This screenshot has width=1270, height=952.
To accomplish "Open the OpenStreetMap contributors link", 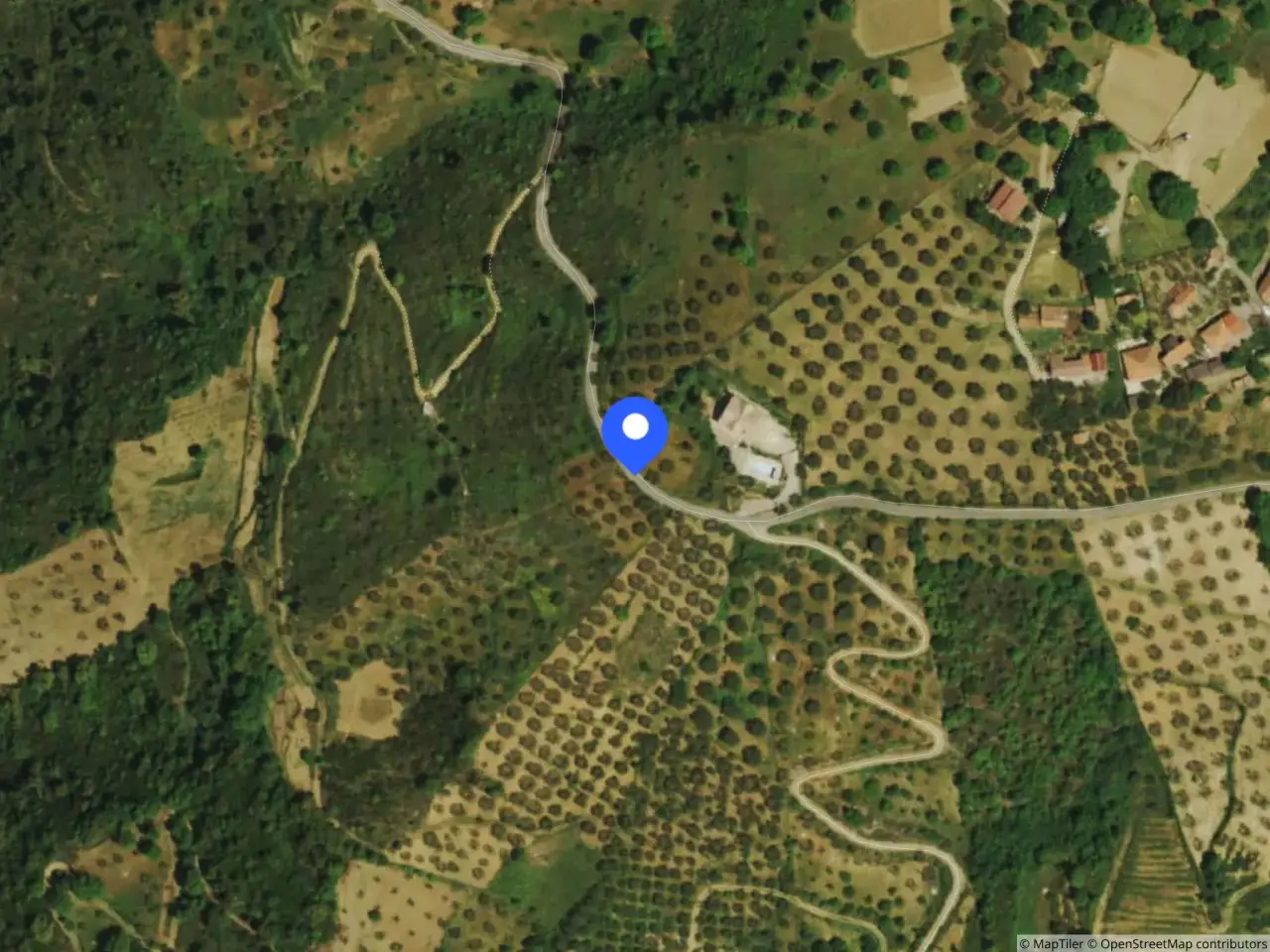I will coord(1176,943).
